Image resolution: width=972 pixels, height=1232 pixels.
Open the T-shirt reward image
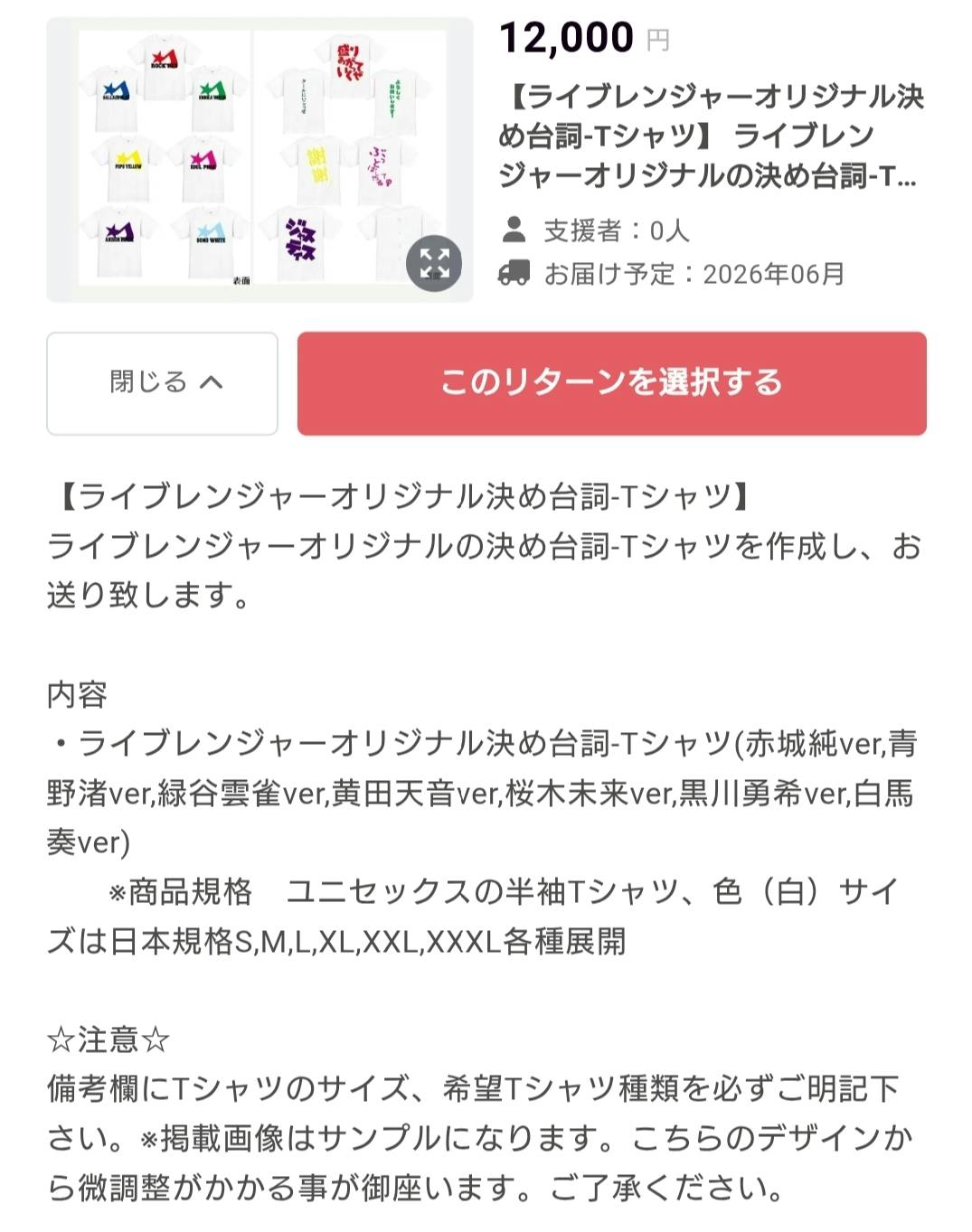pos(244,154)
